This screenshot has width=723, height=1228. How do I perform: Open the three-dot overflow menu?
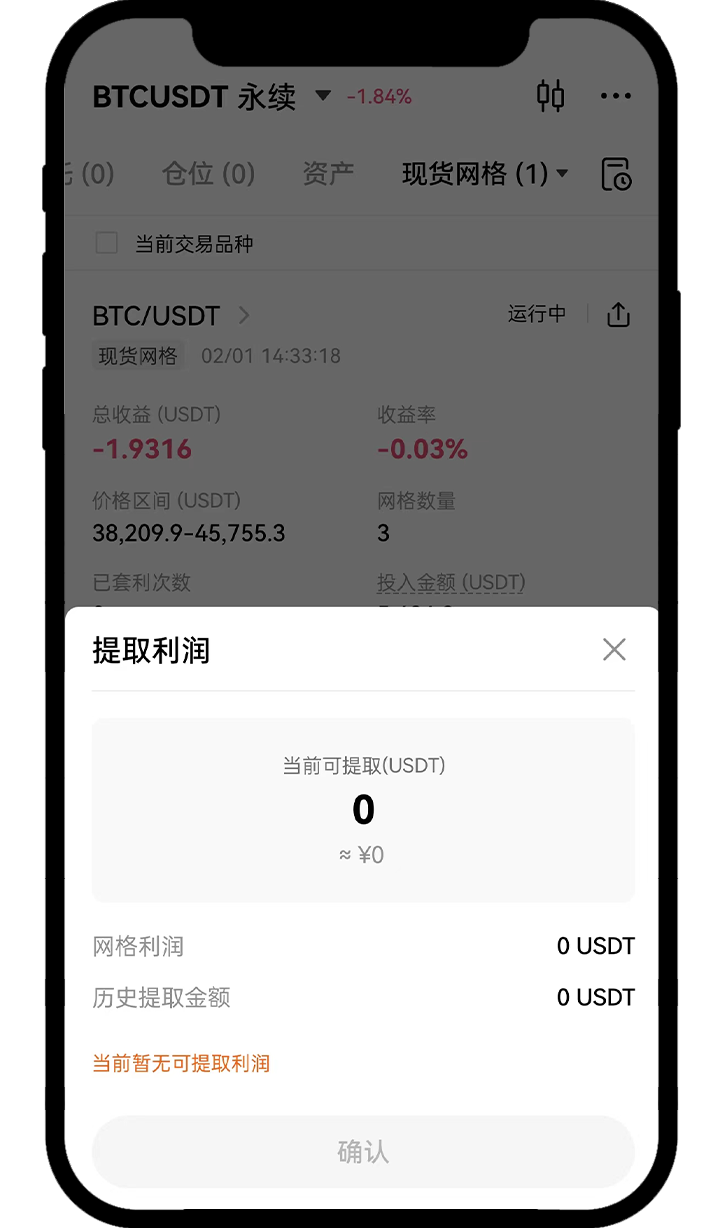pyautogui.click(x=615, y=96)
